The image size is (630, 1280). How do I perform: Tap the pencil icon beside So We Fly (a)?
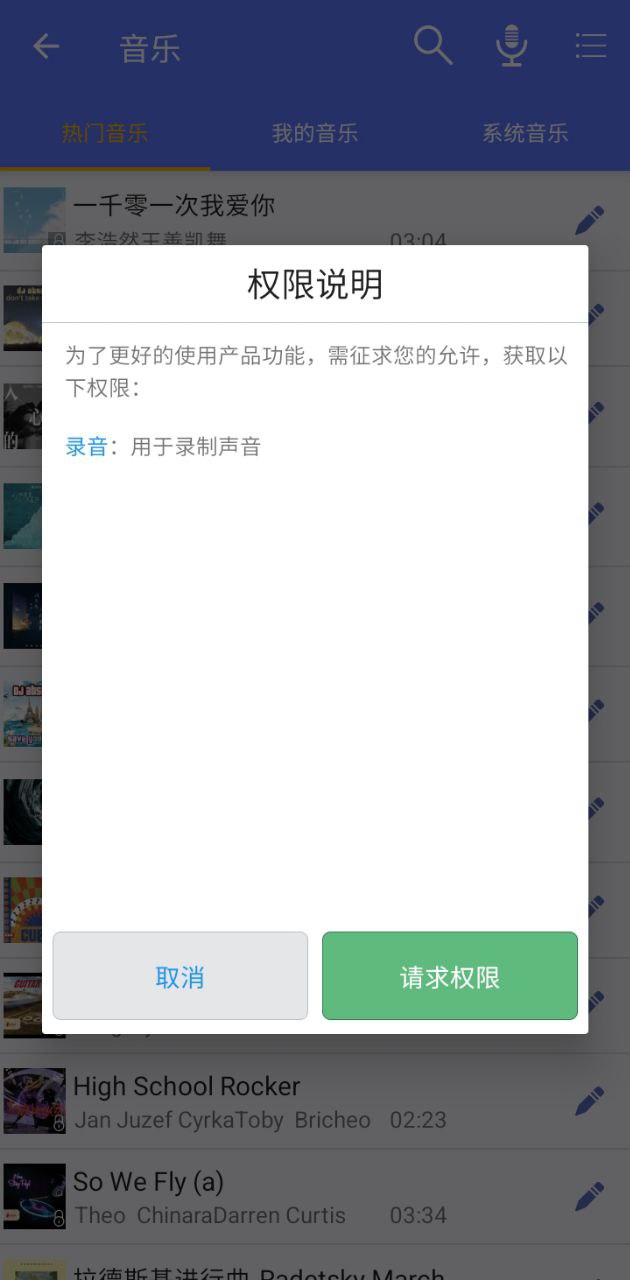(589, 1195)
